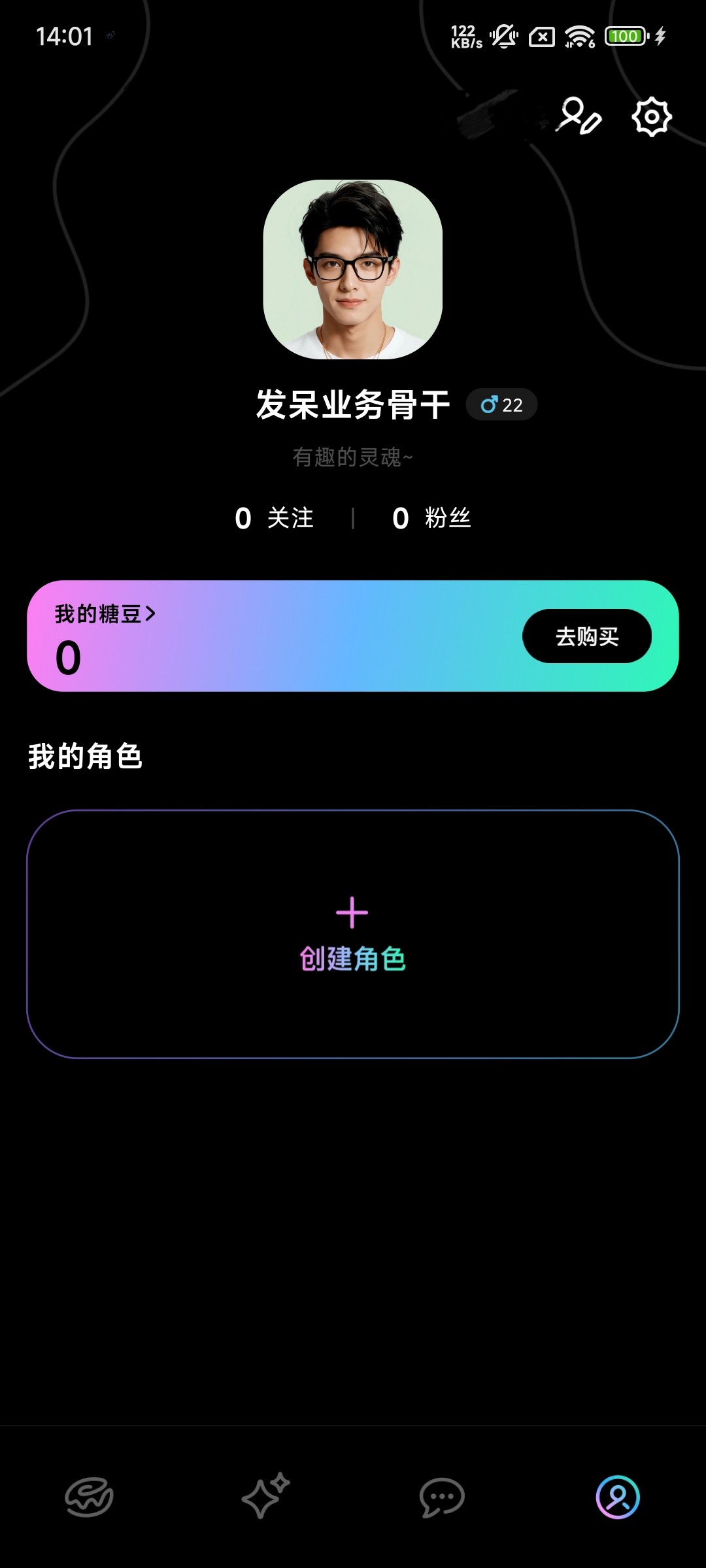
Task: Tap the male gender badge showing 22
Action: click(501, 405)
